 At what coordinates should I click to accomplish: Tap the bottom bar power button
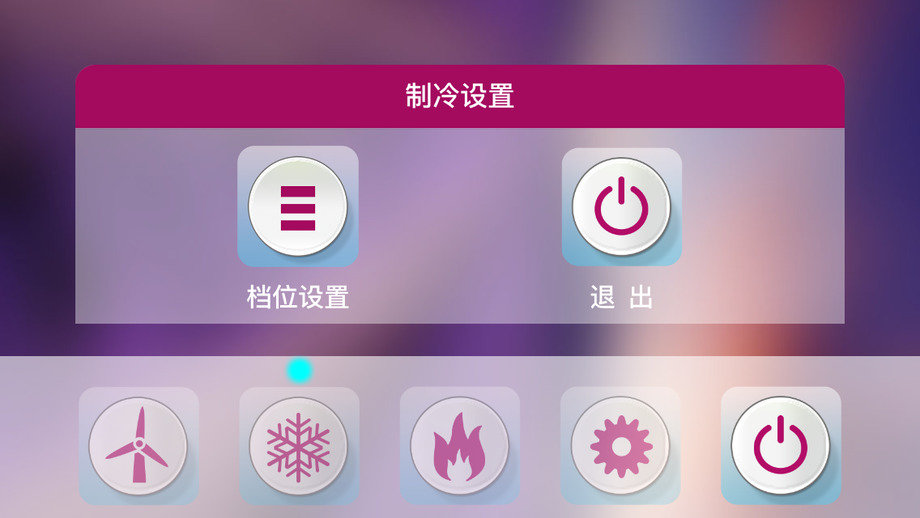780,446
